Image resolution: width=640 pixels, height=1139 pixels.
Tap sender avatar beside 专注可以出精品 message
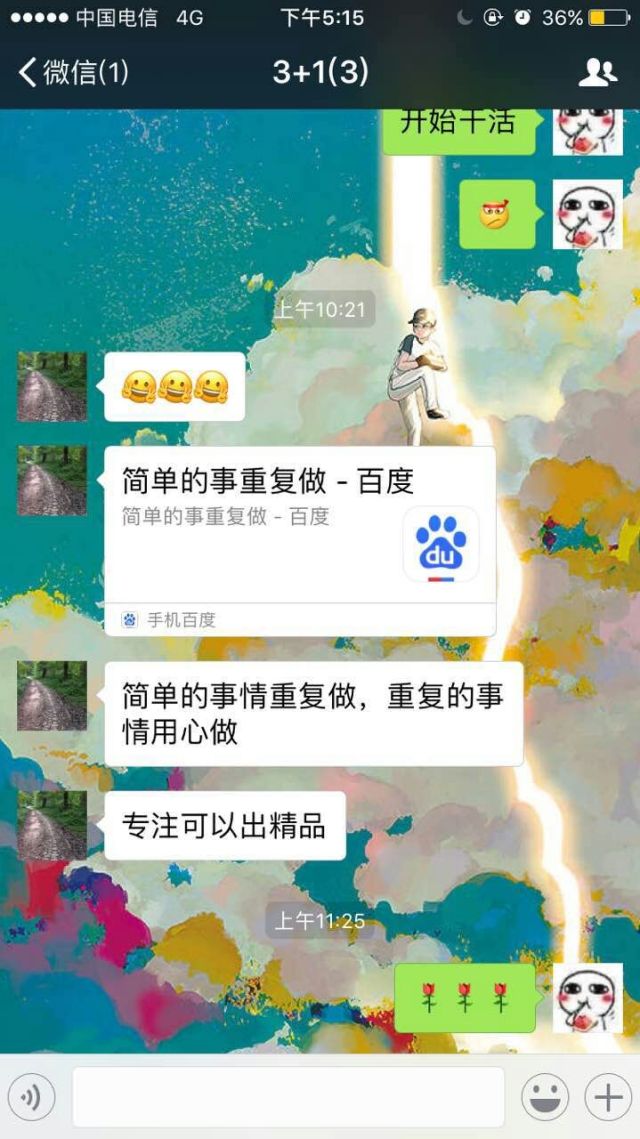click(x=52, y=826)
